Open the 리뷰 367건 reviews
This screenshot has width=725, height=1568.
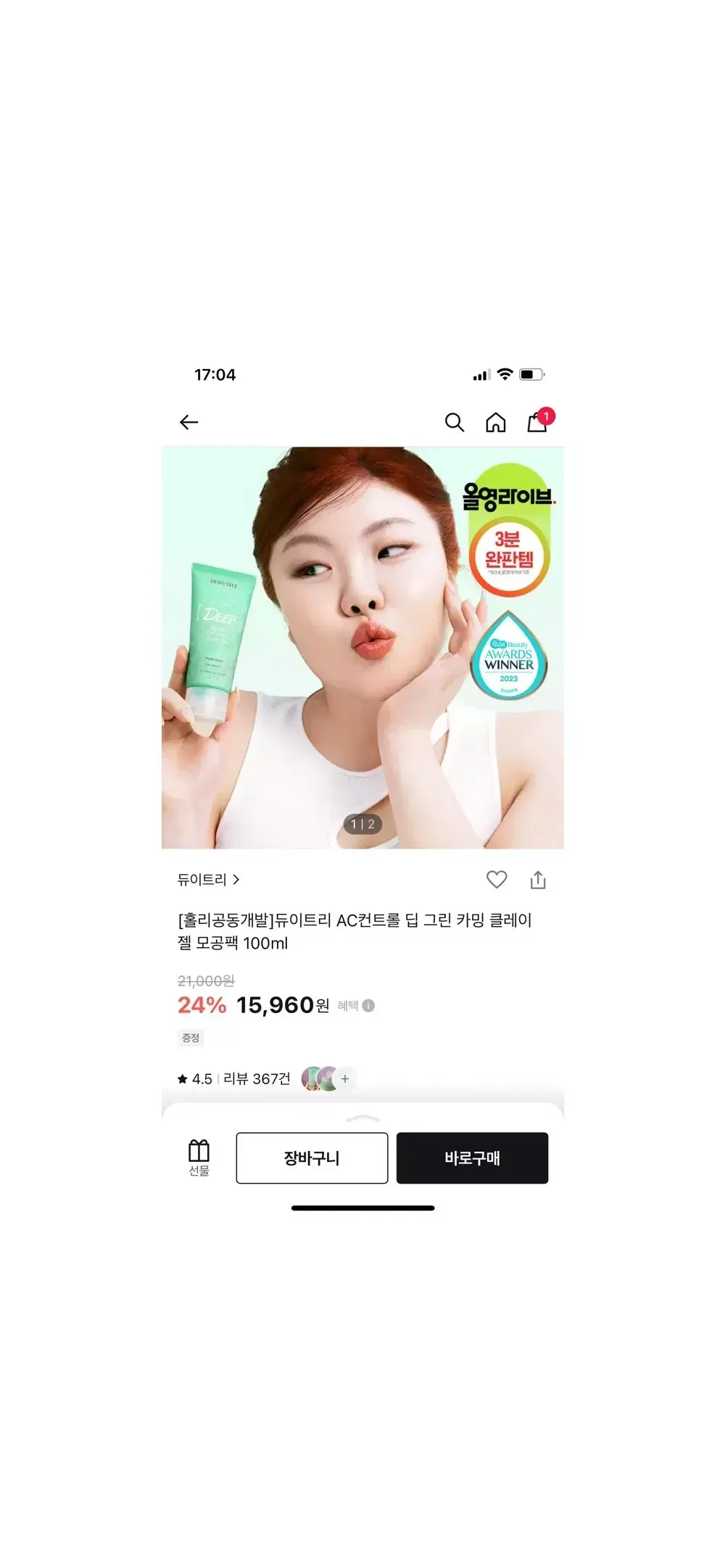pyautogui.click(x=257, y=1079)
